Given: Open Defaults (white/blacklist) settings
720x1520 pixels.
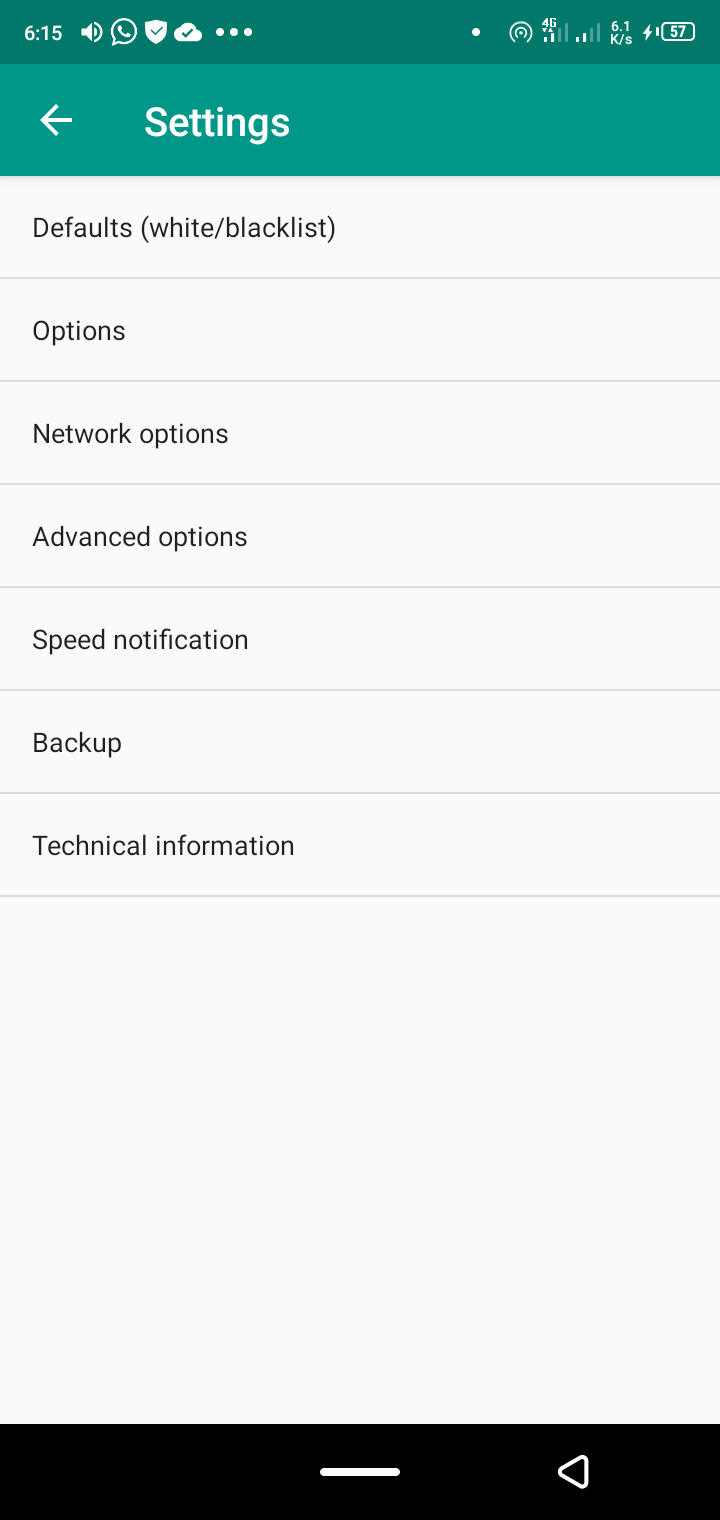Looking at the screenshot, I should (x=183, y=227).
